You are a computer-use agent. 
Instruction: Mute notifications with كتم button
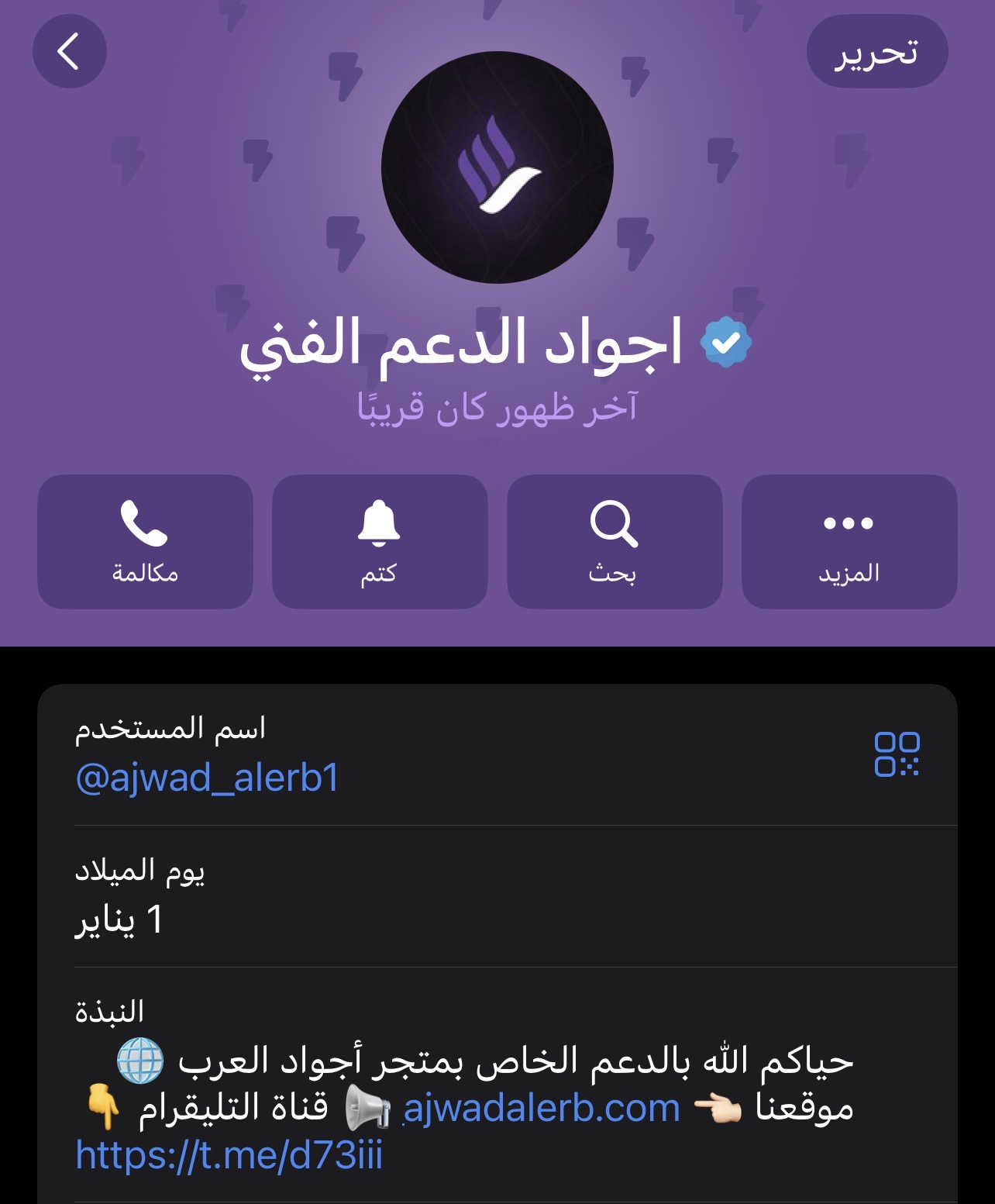click(380, 541)
